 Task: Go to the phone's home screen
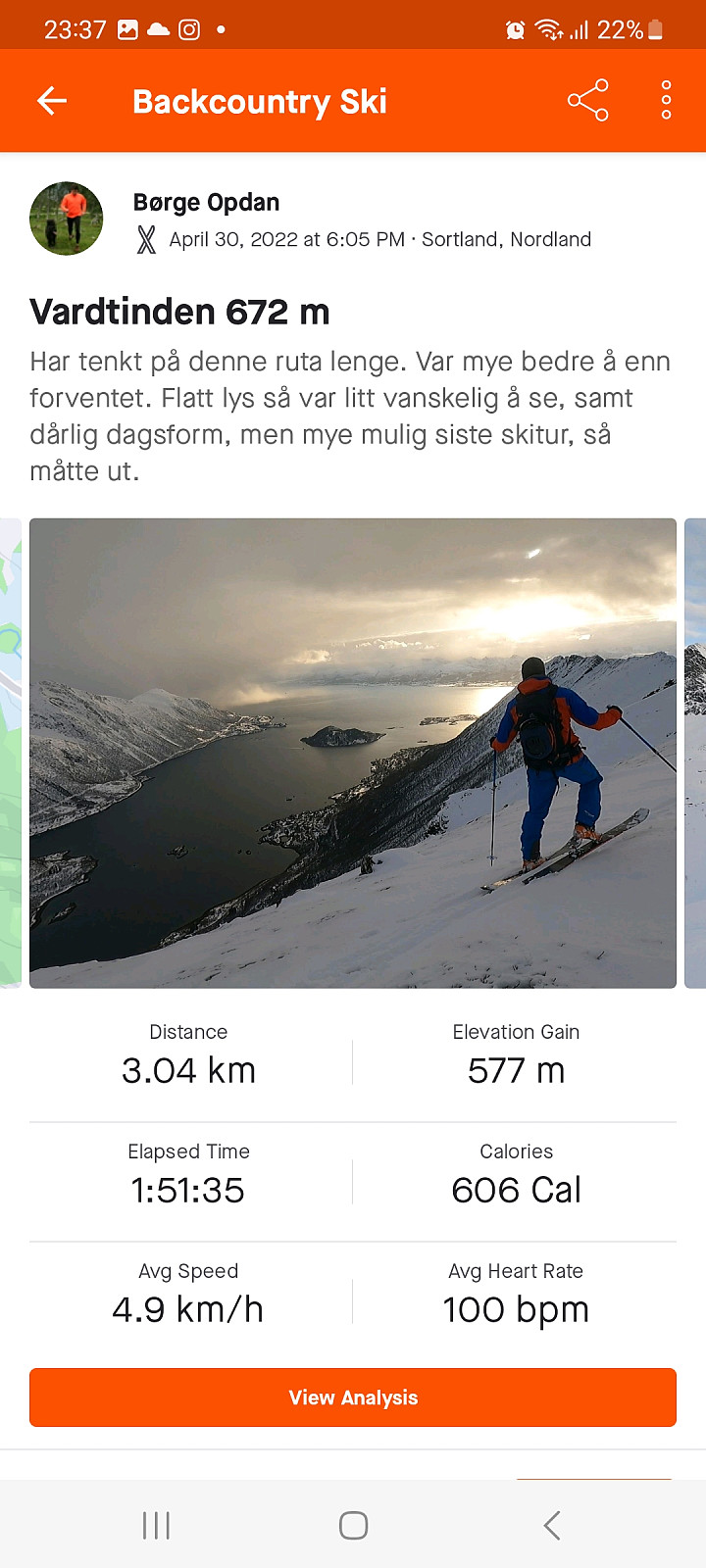pos(353,1525)
